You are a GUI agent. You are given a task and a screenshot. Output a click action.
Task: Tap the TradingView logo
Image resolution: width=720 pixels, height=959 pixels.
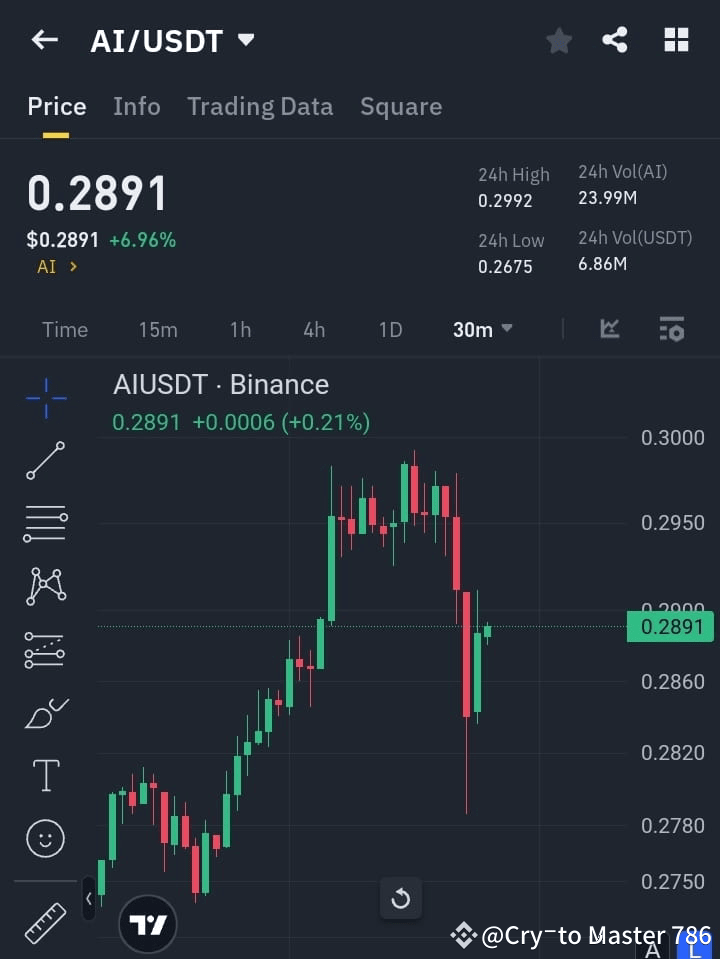pos(148,922)
